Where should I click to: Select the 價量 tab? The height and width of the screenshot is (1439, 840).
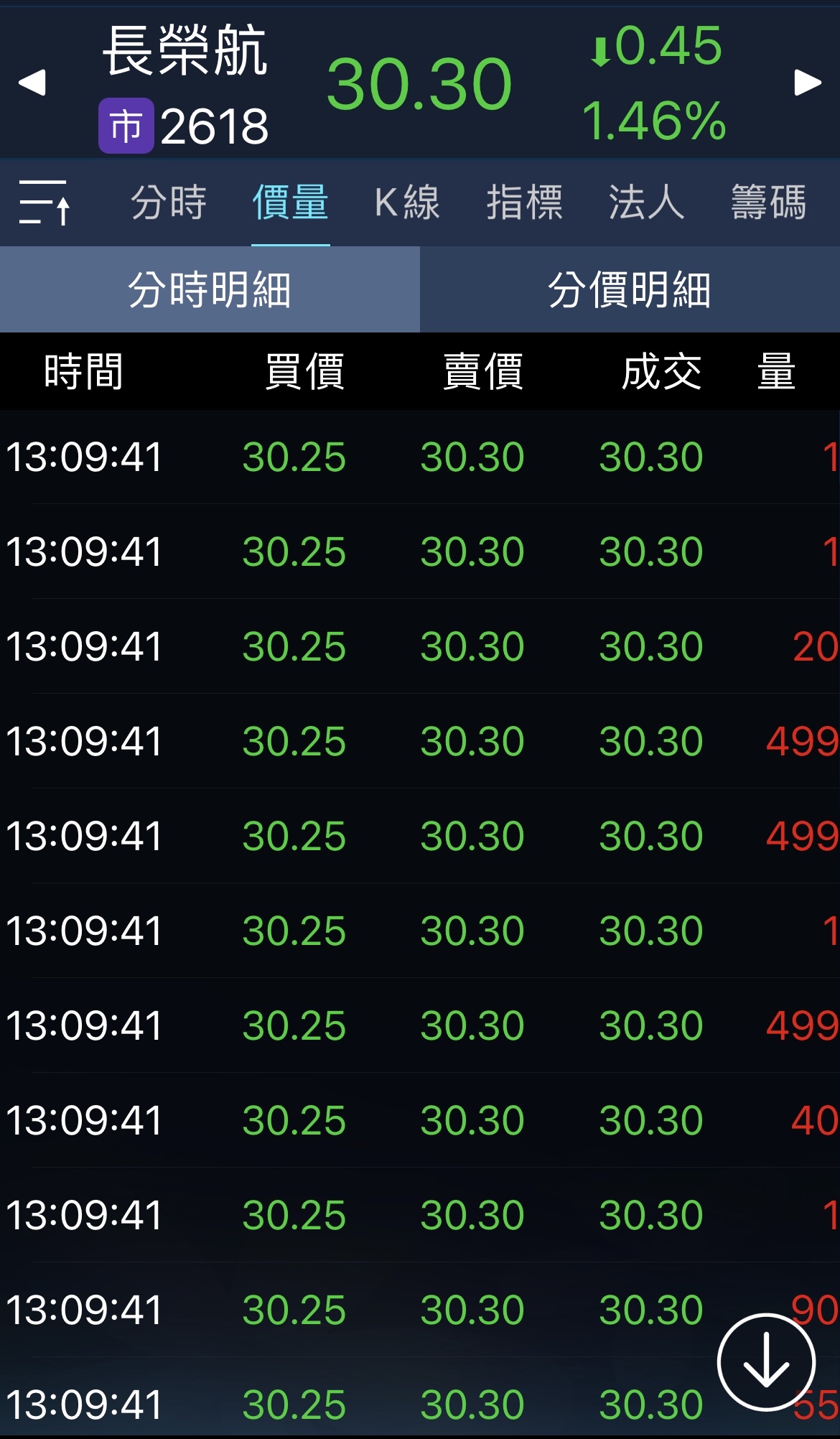coord(290,202)
